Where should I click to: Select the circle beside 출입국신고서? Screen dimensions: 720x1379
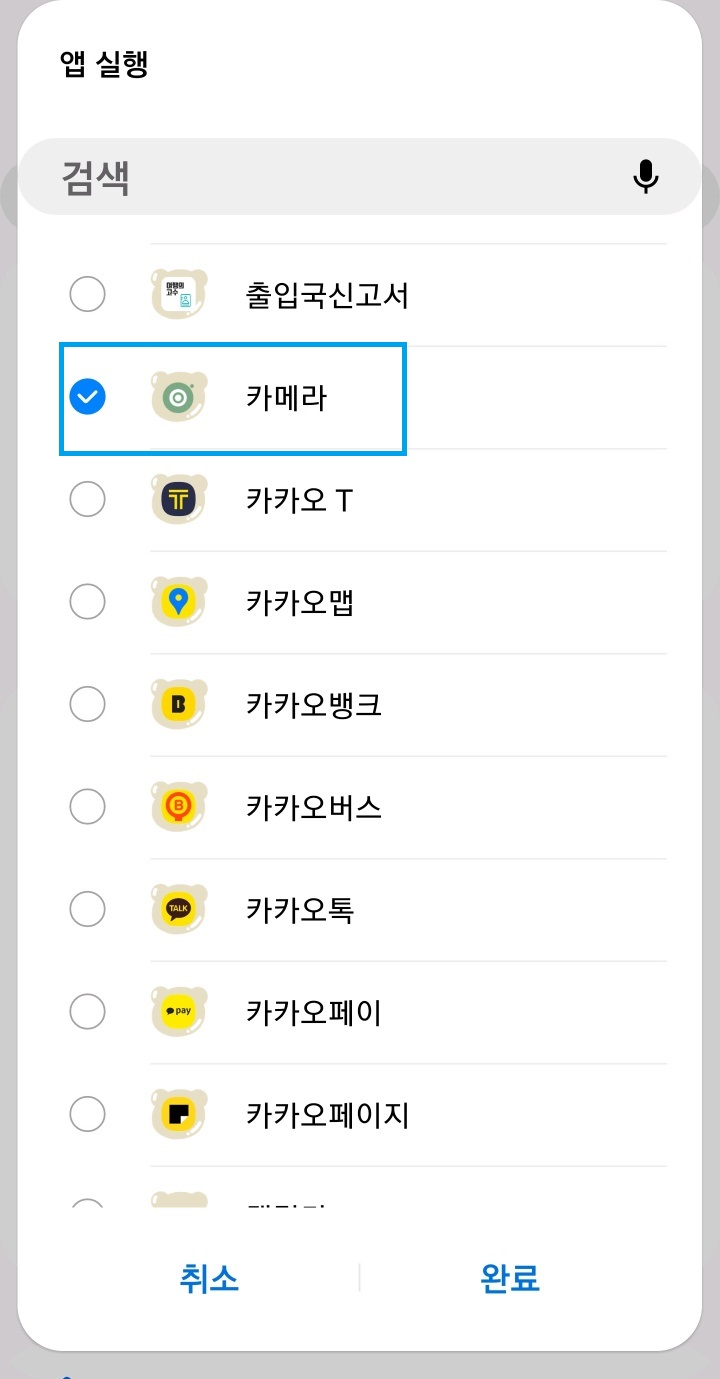(x=87, y=294)
